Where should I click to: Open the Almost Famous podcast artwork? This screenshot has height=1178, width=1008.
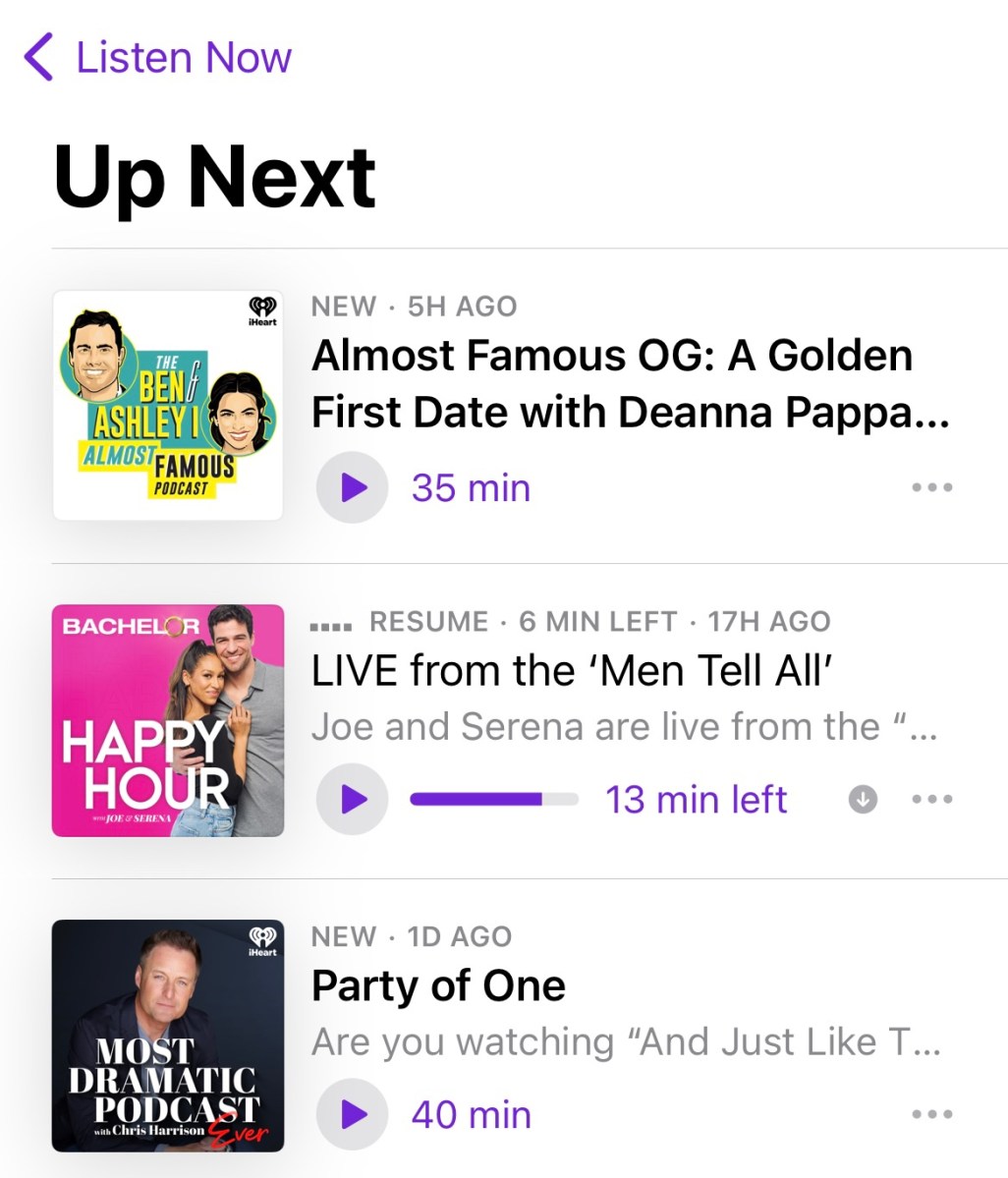click(x=168, y=405)
